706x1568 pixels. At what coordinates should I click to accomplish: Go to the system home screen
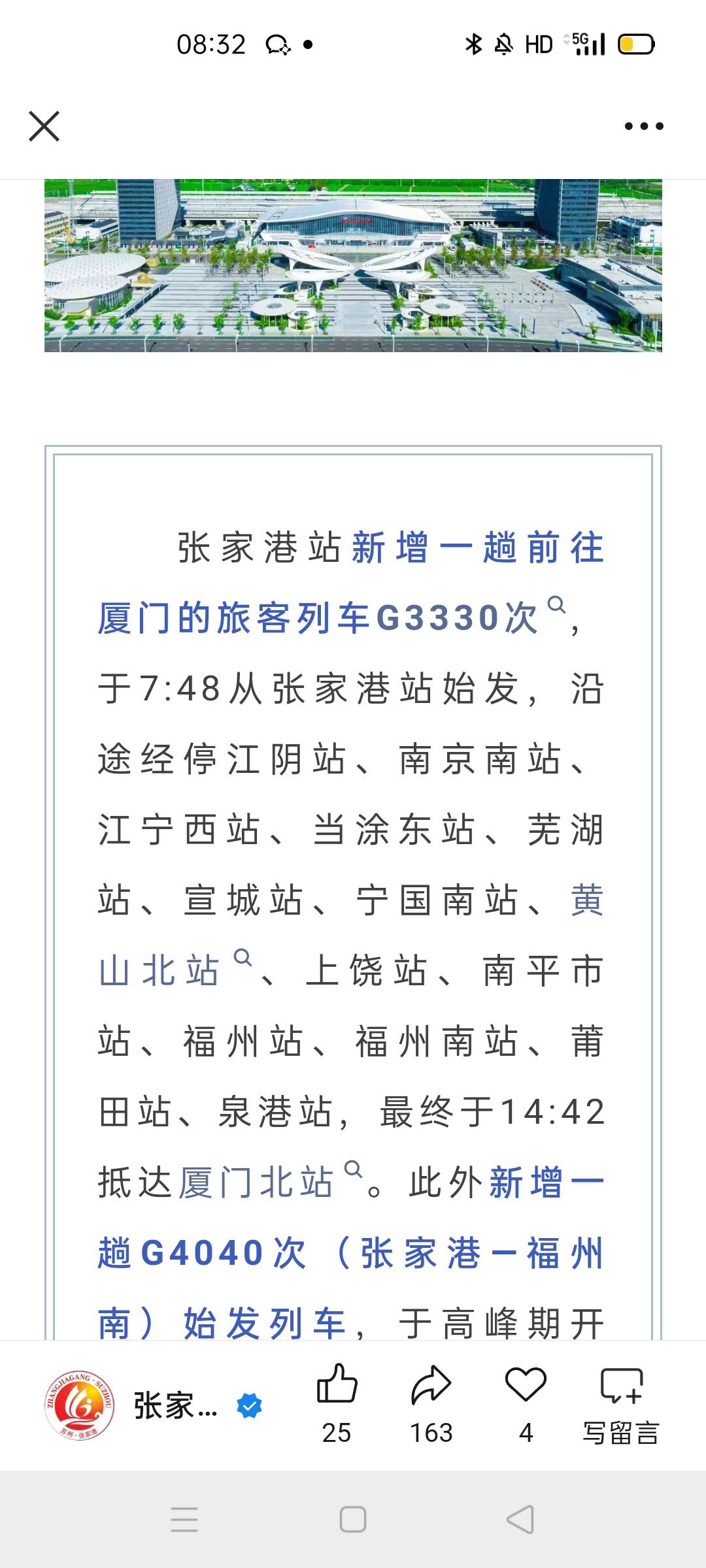[353, 1520]
